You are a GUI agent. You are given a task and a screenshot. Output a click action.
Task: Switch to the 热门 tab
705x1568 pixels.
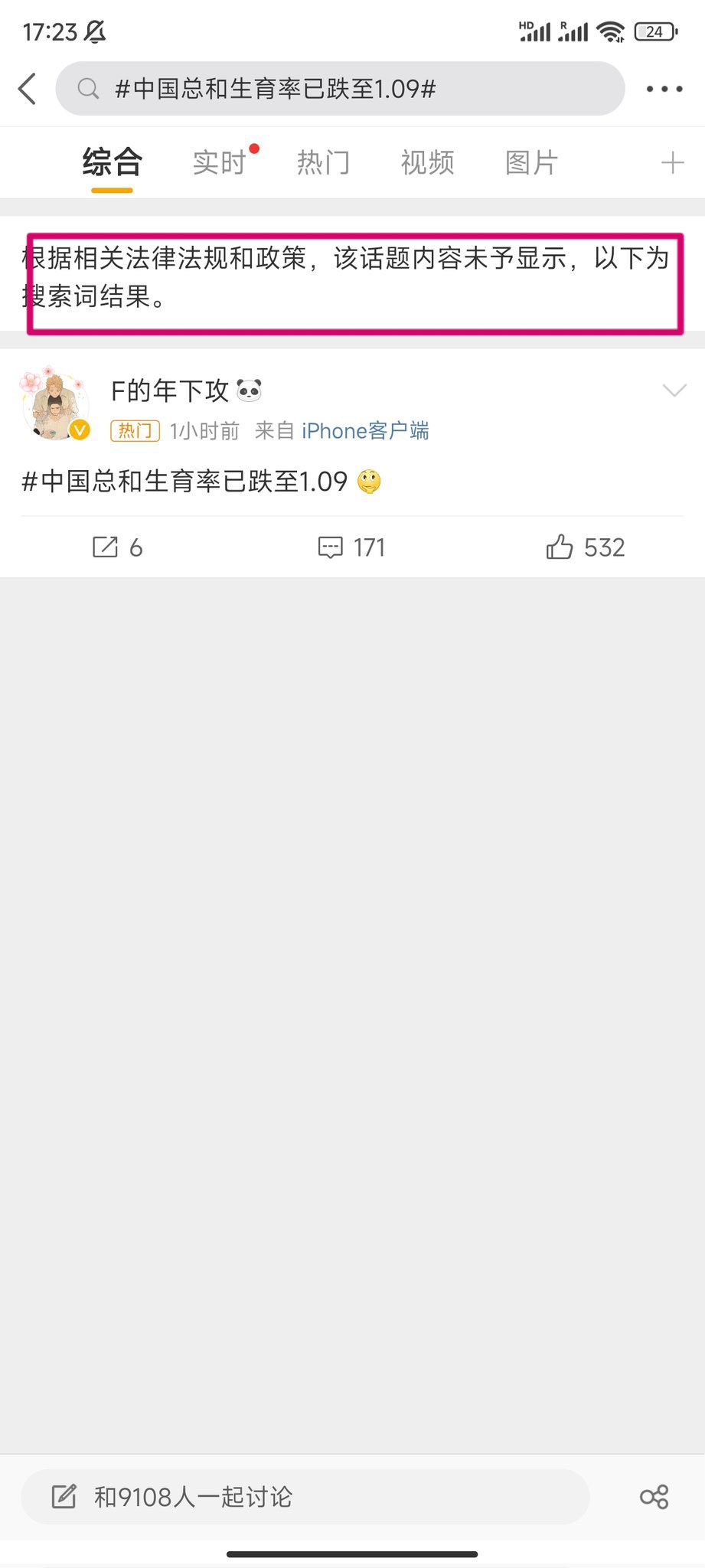(323, 162)
